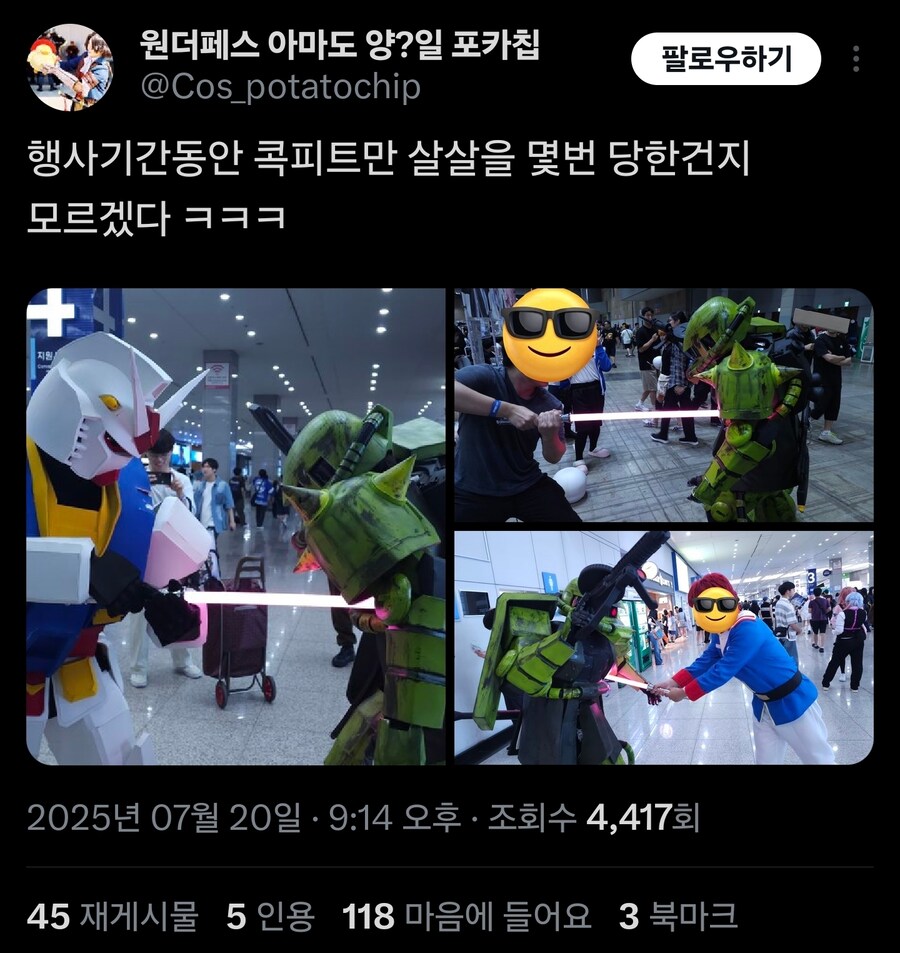Screen dimensions: 900x953
Task: Expand the image grid of the post
Action: (450, 520)
